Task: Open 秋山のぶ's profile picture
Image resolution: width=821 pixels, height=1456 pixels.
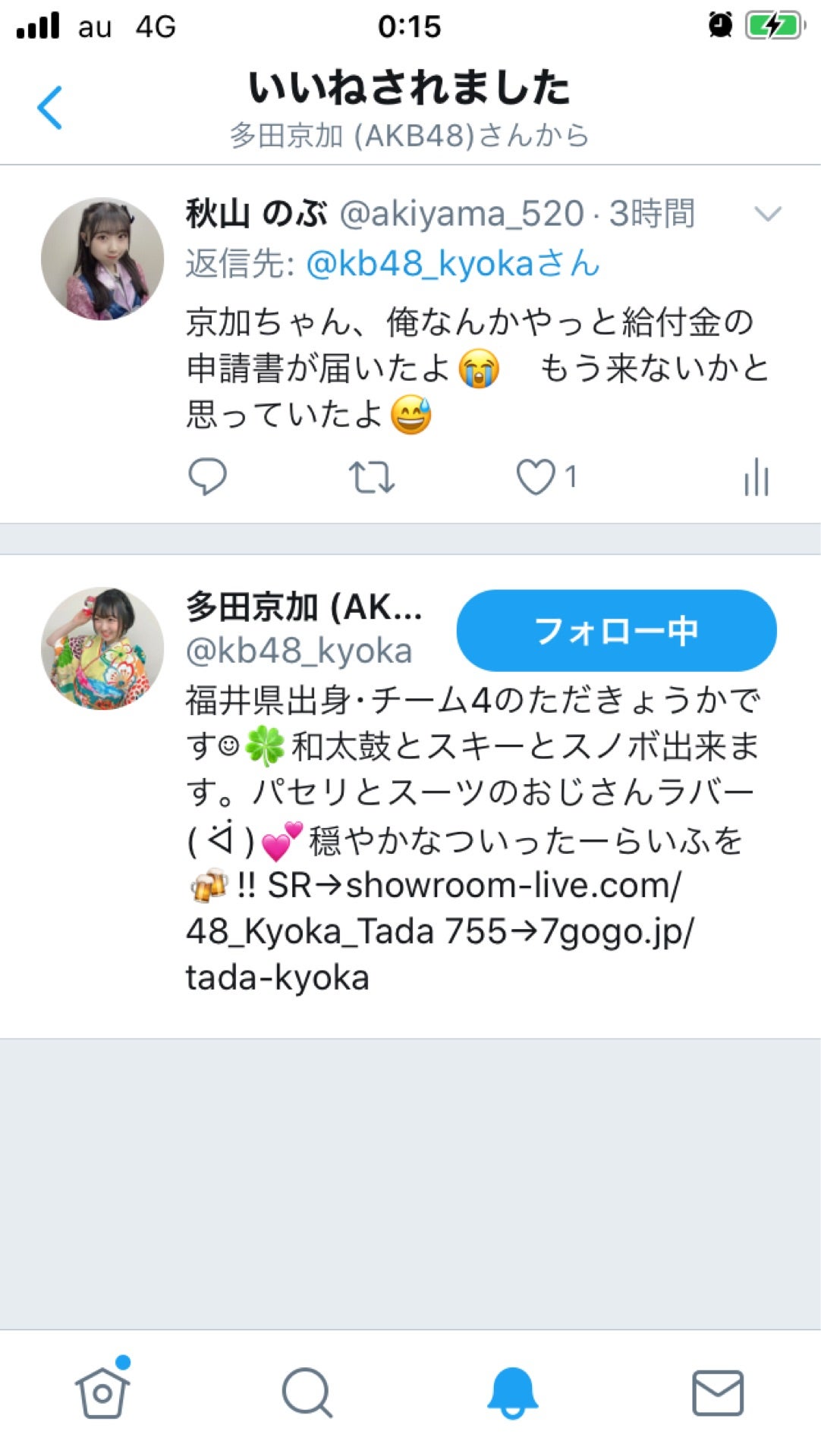Action: [x=102, y=259]
